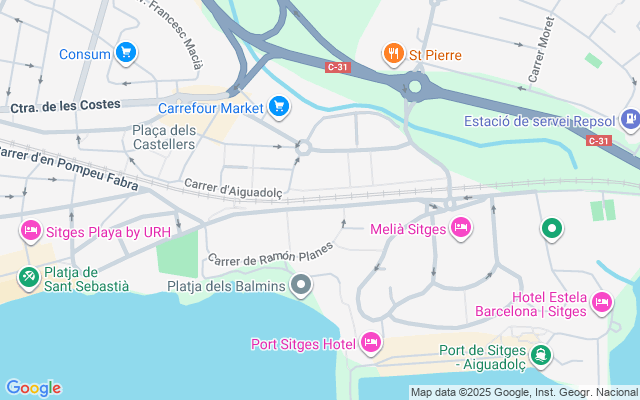
Task: Tap the Melià Sitges hotel pin
Action: (x=461, y=229)
